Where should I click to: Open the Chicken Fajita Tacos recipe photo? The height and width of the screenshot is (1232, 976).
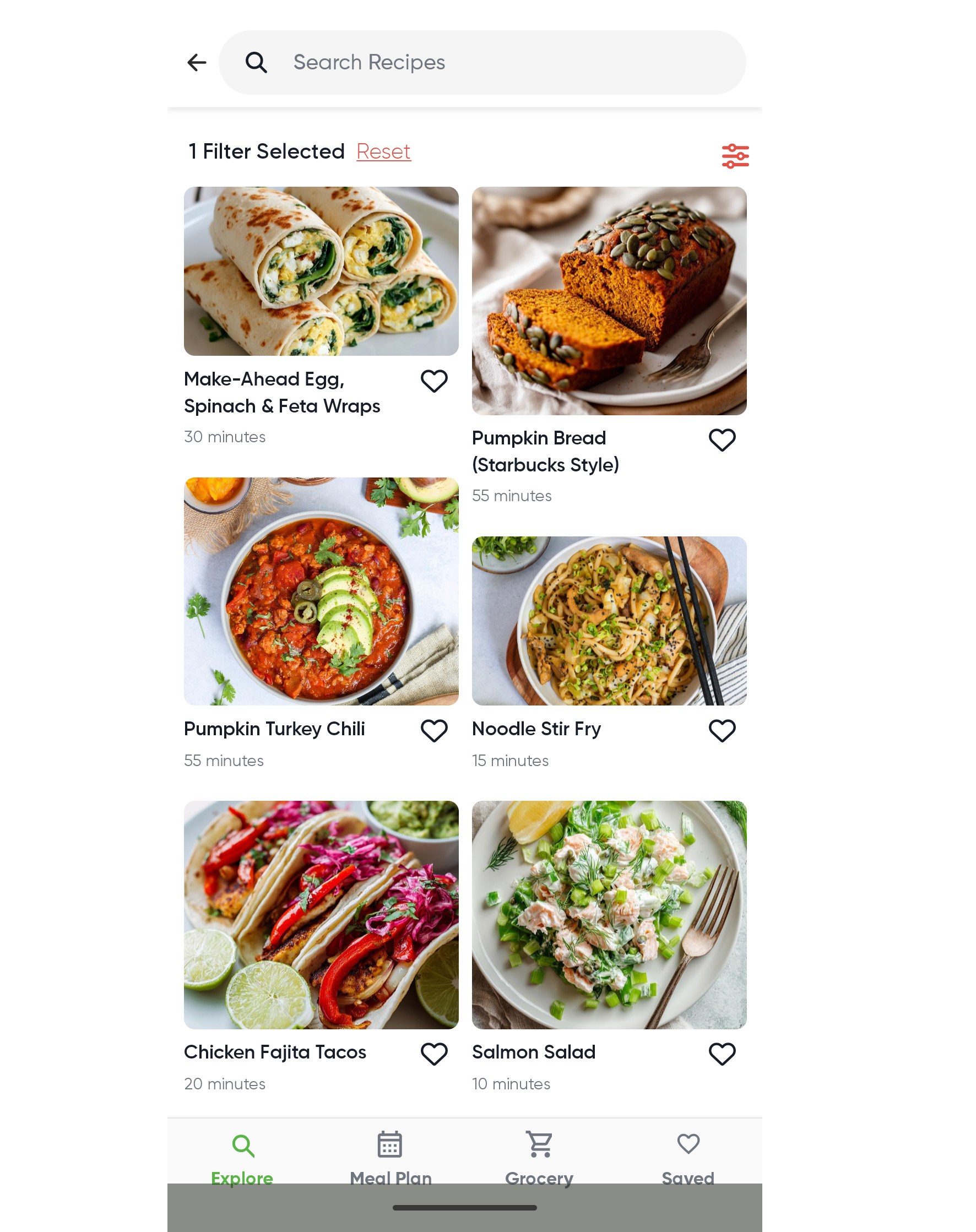pyautogui.click(x=321, y=914)
